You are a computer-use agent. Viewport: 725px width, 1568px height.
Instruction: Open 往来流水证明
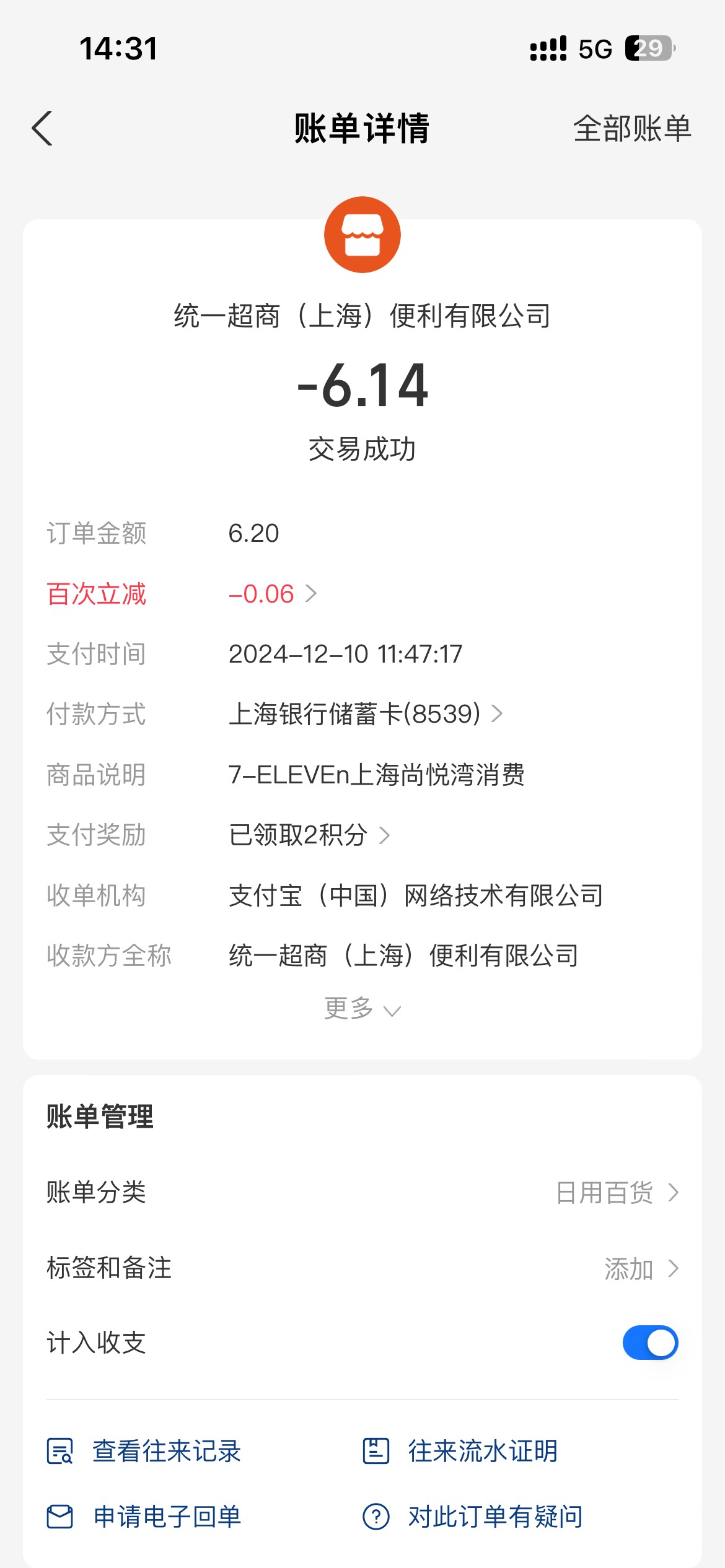pyautogui.click(x=460, y=1451)
